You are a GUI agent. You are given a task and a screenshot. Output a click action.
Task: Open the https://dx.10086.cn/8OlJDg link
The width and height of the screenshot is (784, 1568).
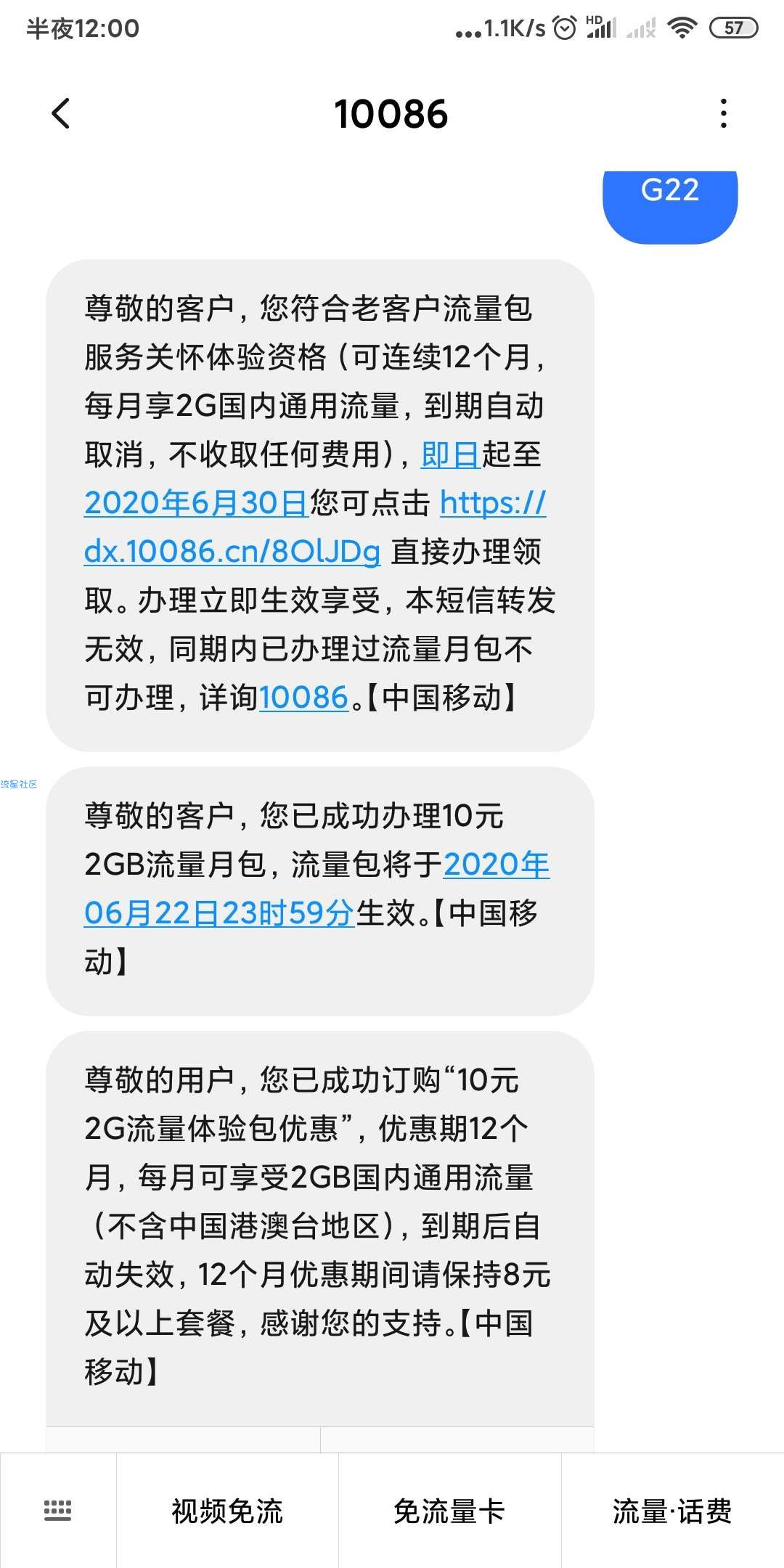point(315,528)
